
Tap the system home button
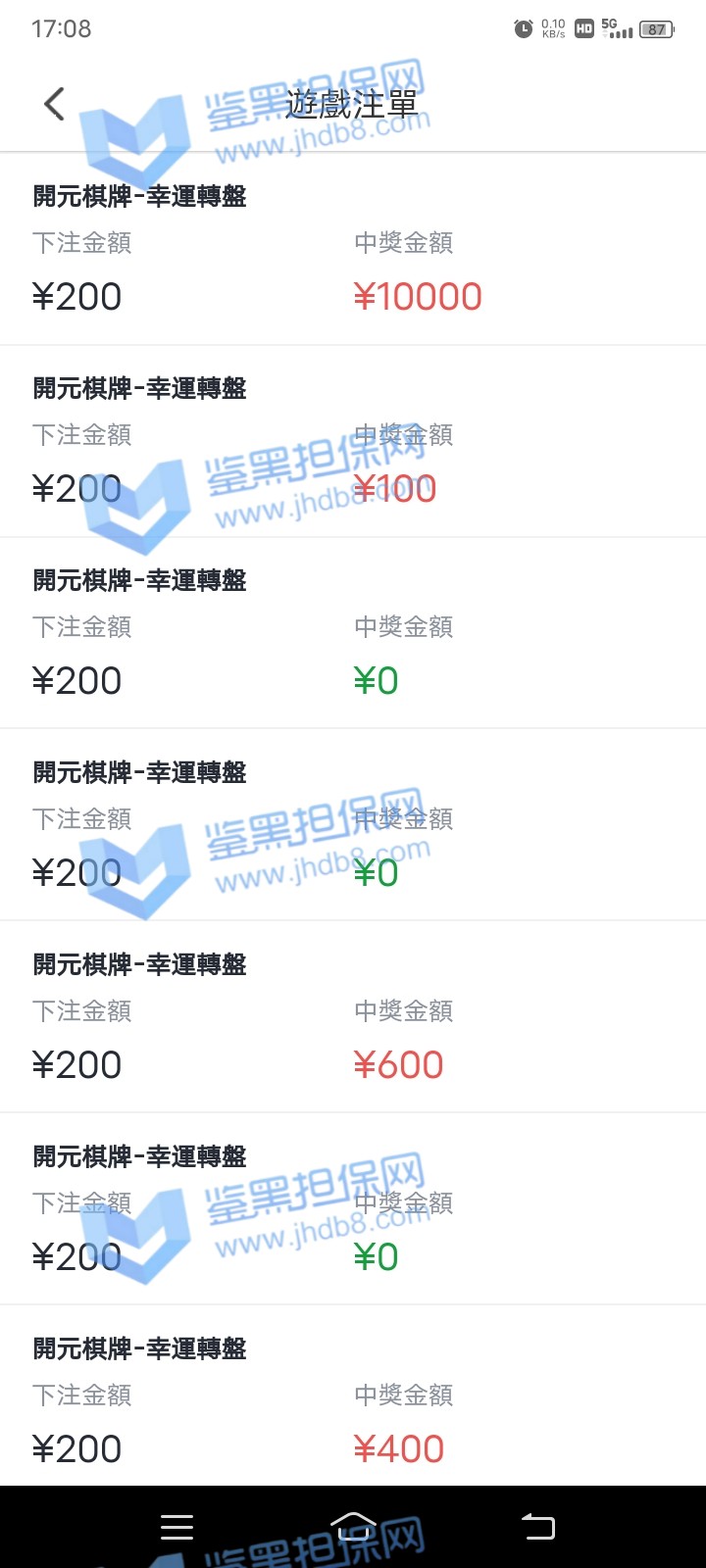[353, 1526]
